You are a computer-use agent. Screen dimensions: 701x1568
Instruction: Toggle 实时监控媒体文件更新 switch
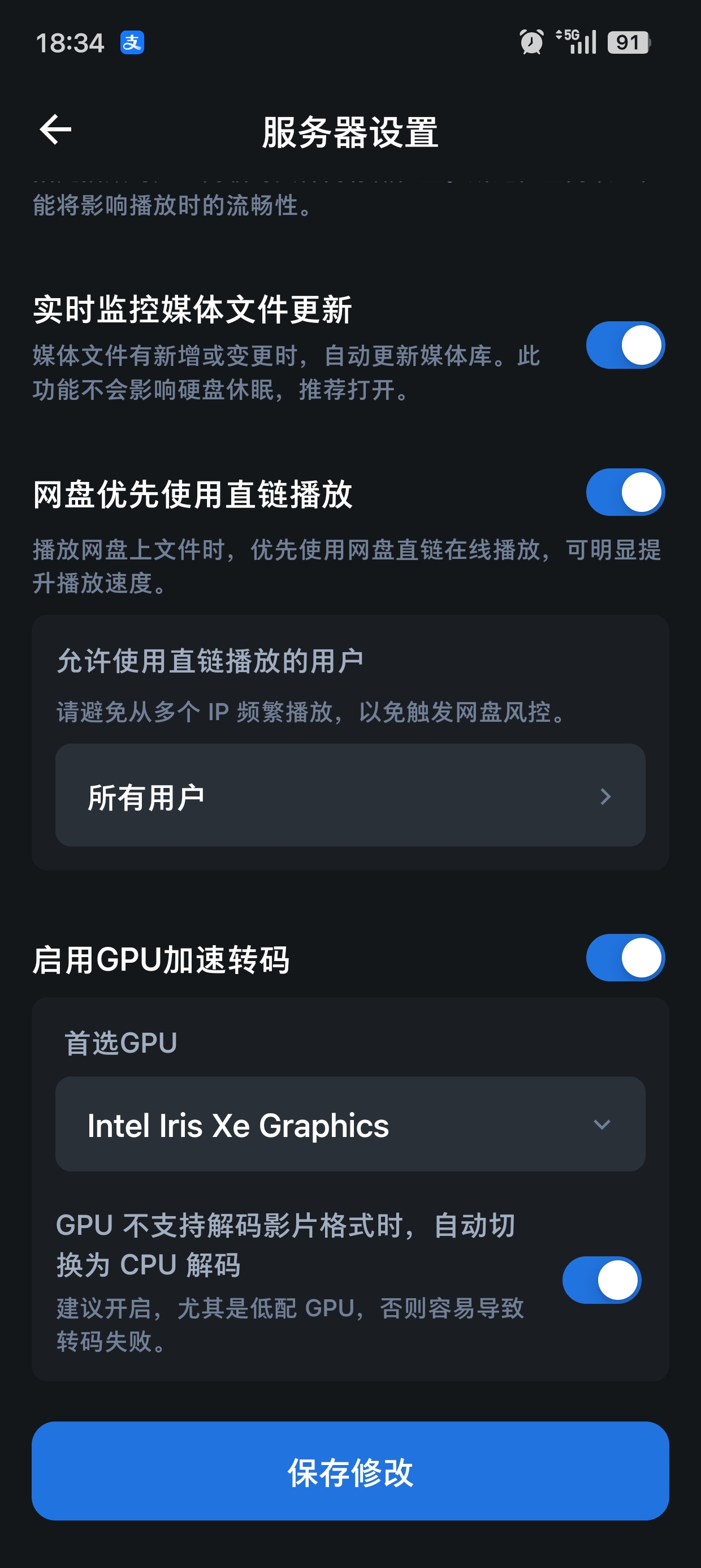pyautogui.click(x=625, y=345)
